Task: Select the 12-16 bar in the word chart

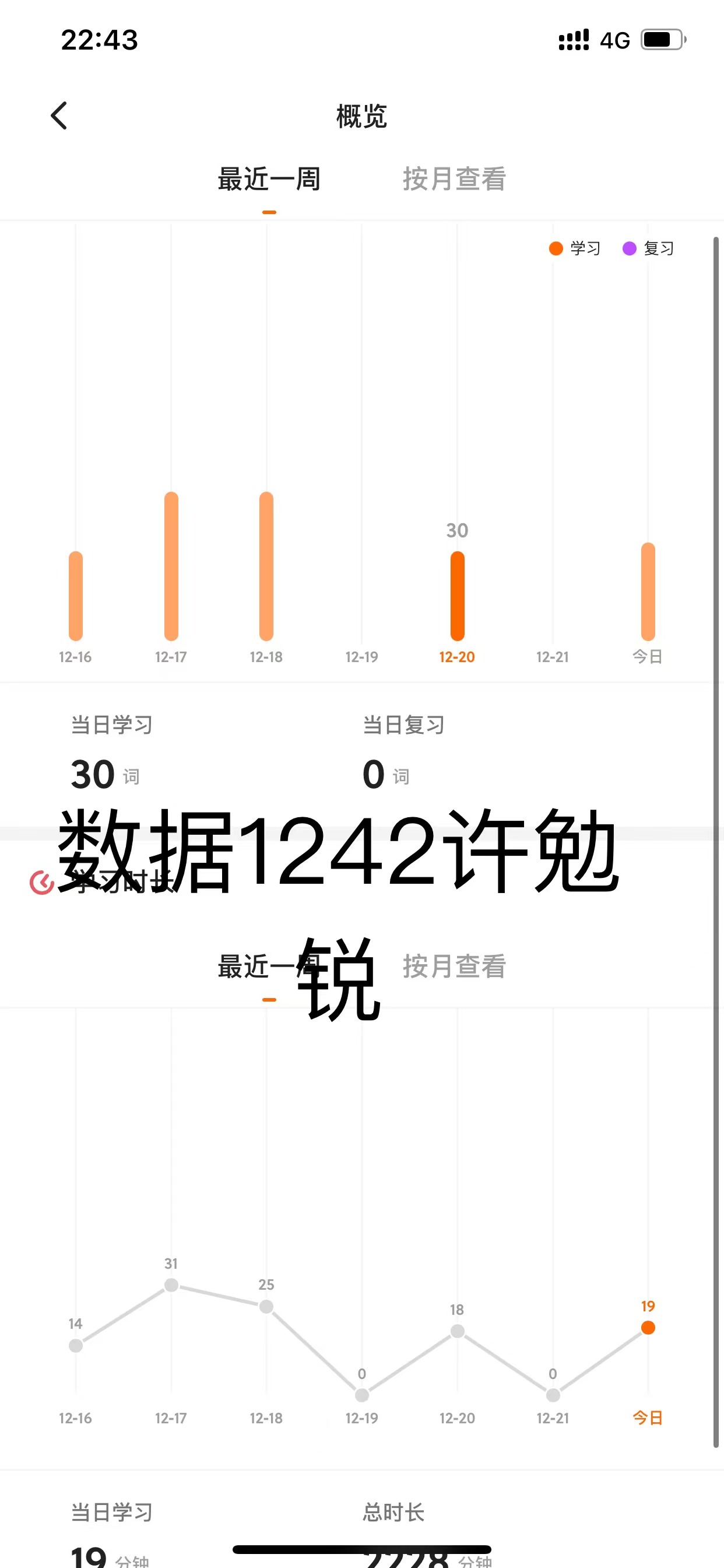Action: pyautogui.click(x=75, y=596)
